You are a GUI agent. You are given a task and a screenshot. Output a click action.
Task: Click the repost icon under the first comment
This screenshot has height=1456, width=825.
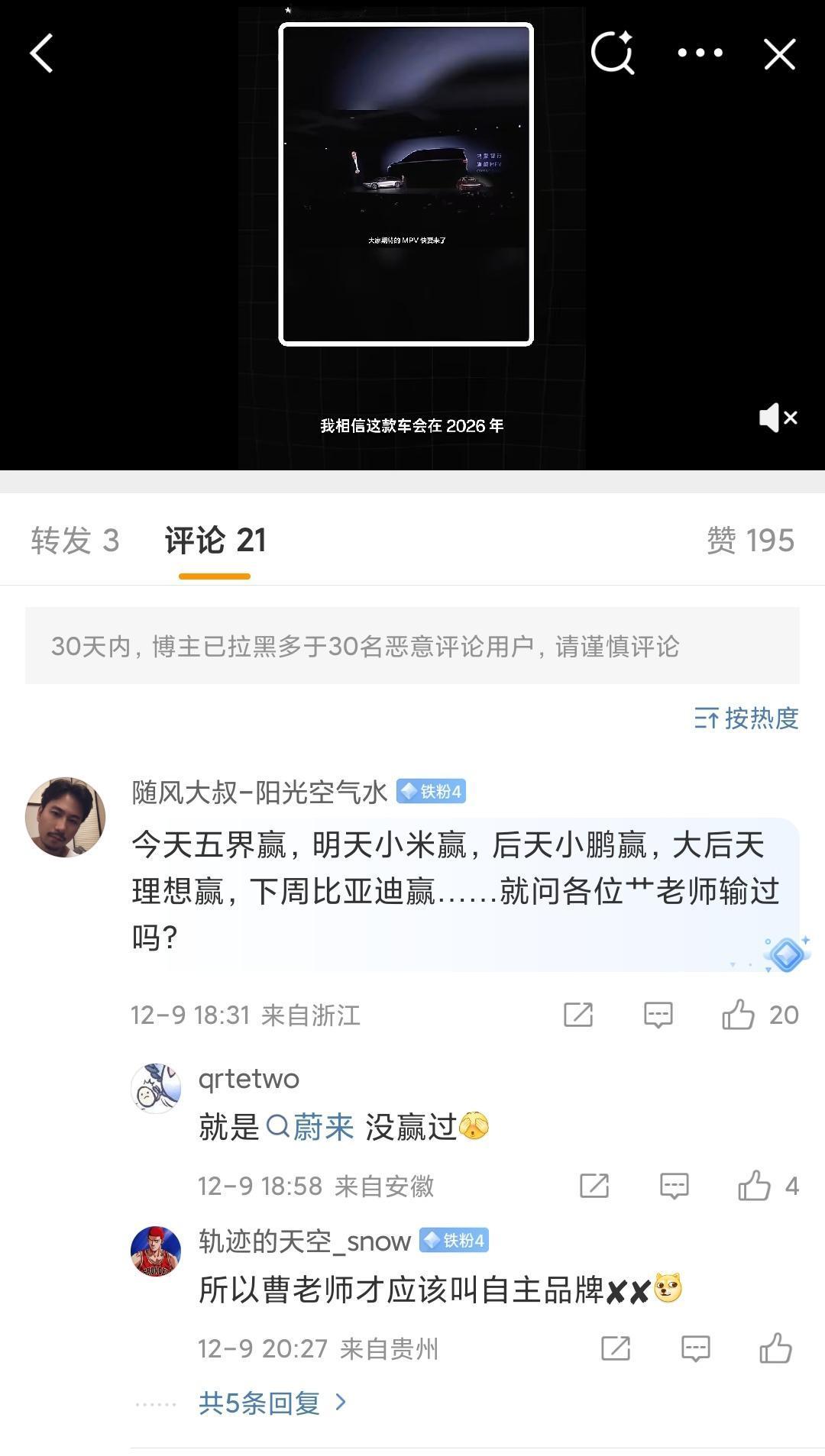coord(579,1015)
